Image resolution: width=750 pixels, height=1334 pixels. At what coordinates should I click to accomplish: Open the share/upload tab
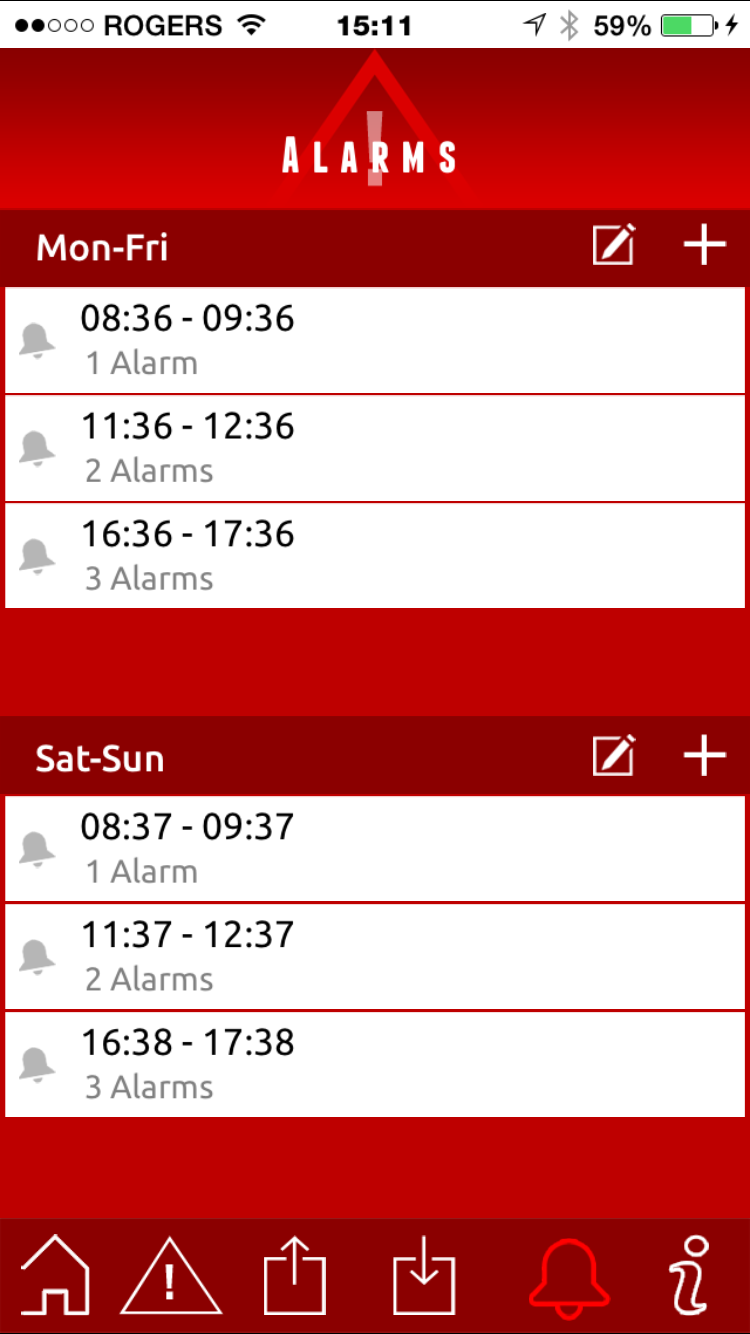(295, 1275)
